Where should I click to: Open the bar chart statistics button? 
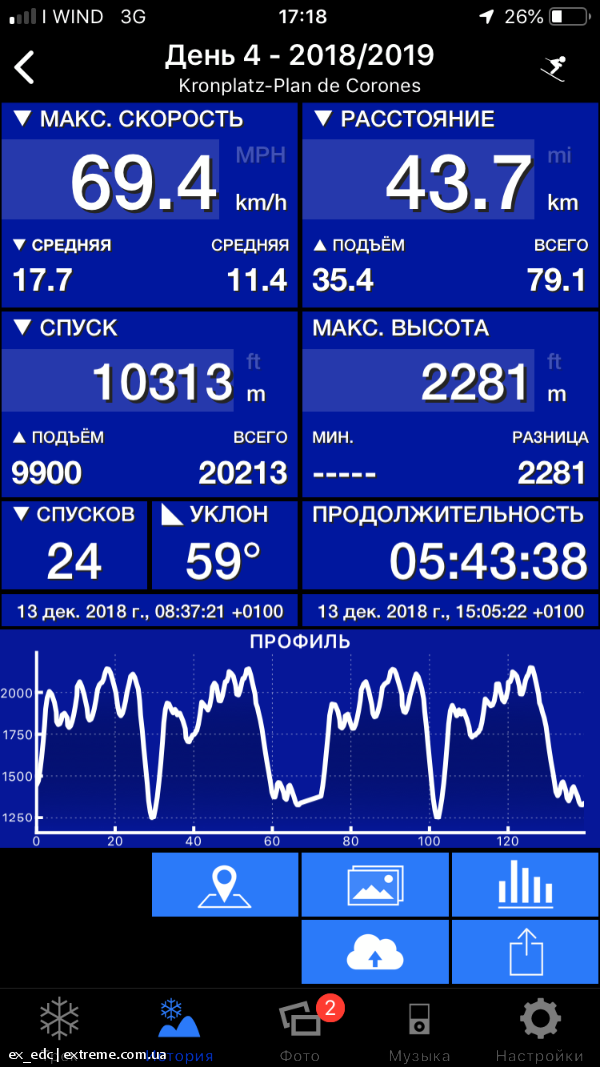pyautogui.click(x=524, y=884)
